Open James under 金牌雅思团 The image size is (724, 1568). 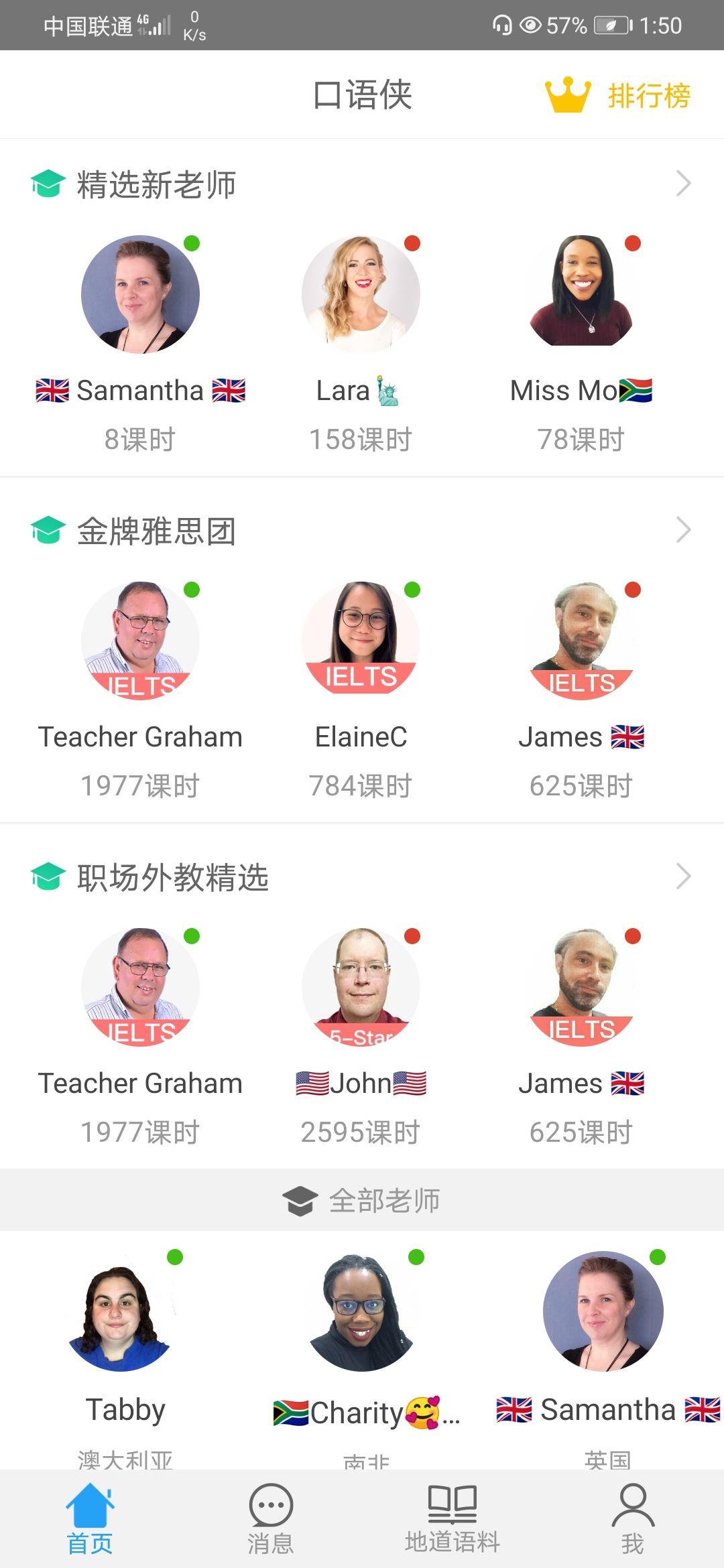point(581,641)
